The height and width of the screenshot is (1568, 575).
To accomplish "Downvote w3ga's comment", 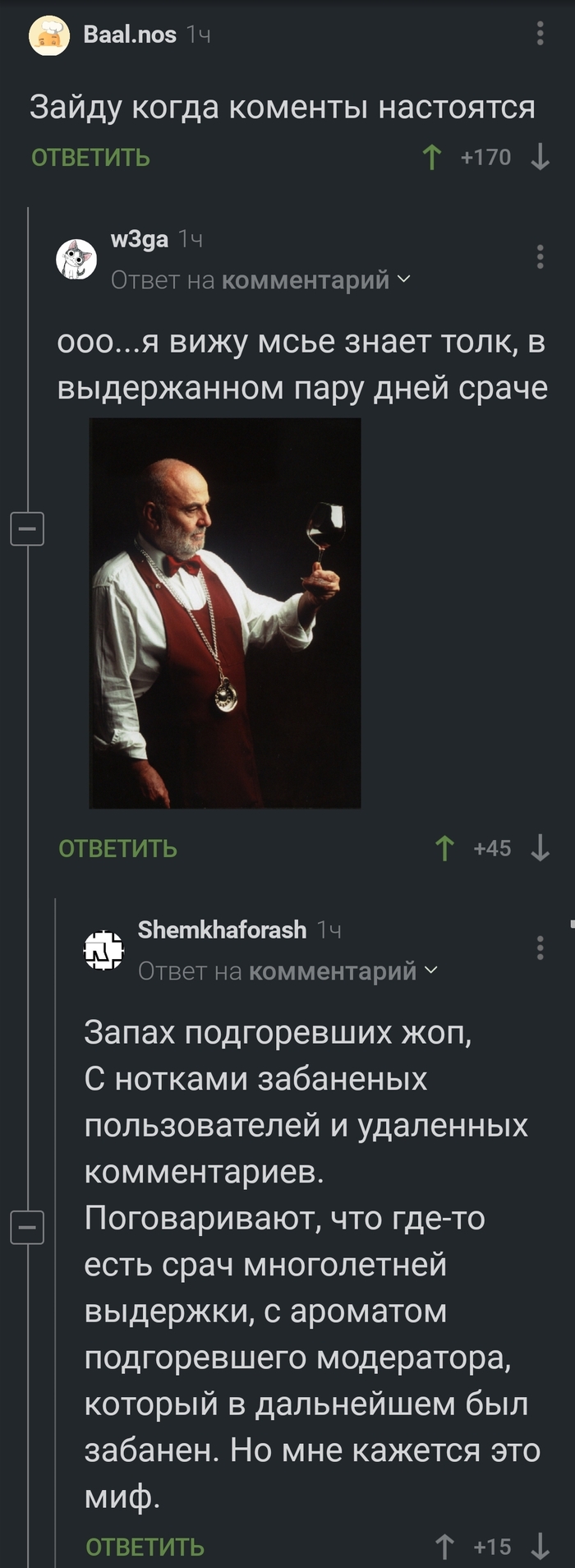I will (x=540, y=848).
